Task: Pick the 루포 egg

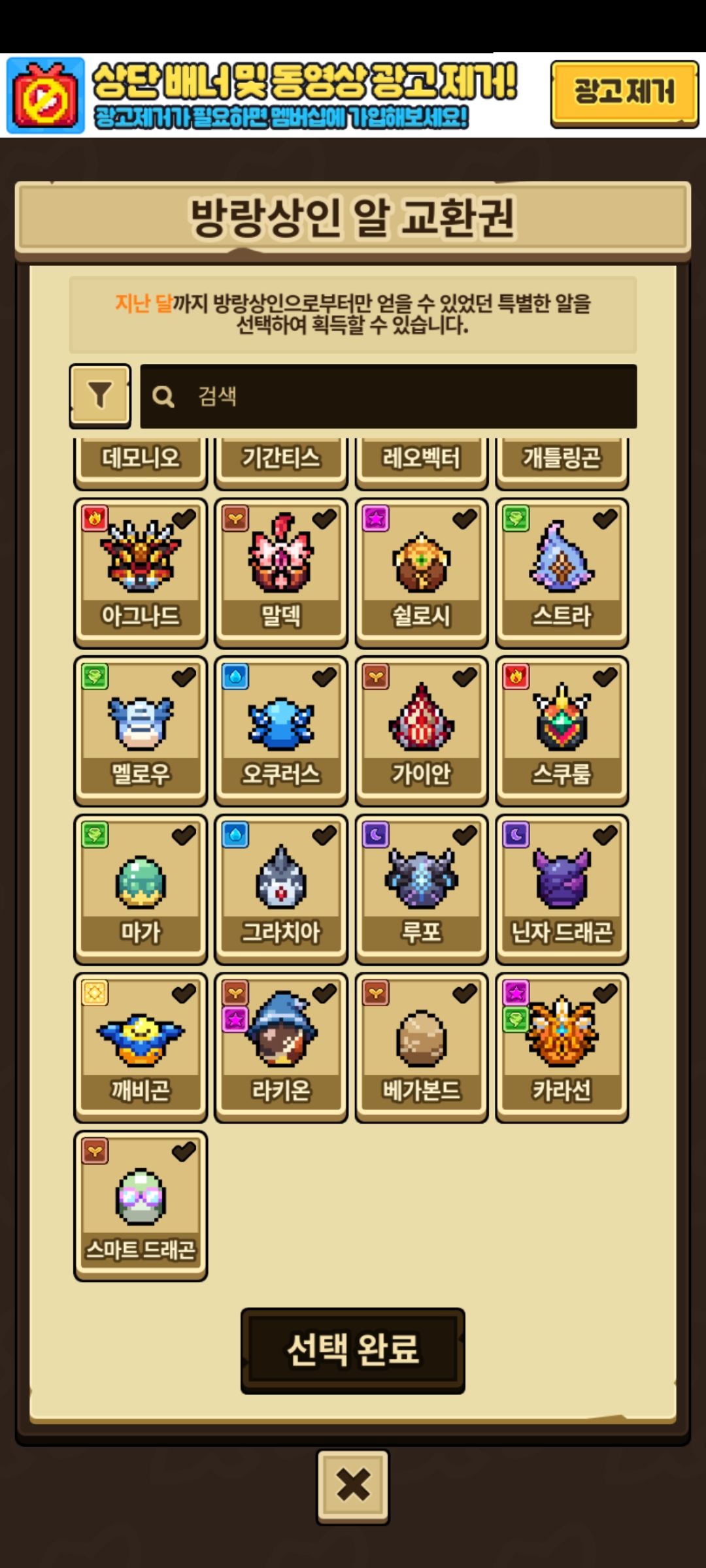Action: 422,888
